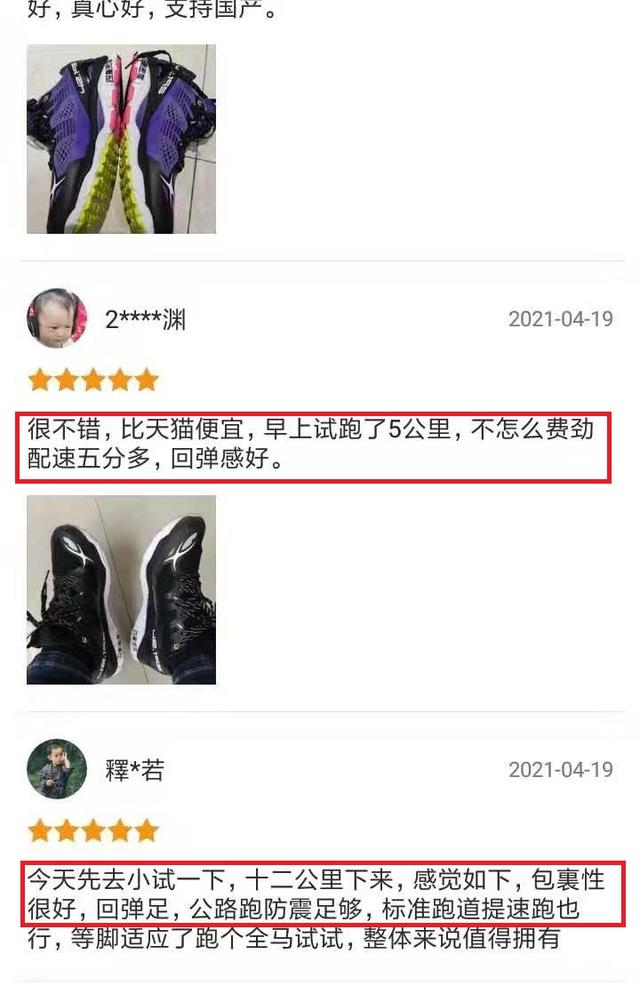View reviewer 2****渊's avatar profile
This screenshot has width=640, height=986.
(x=56, y=319)
